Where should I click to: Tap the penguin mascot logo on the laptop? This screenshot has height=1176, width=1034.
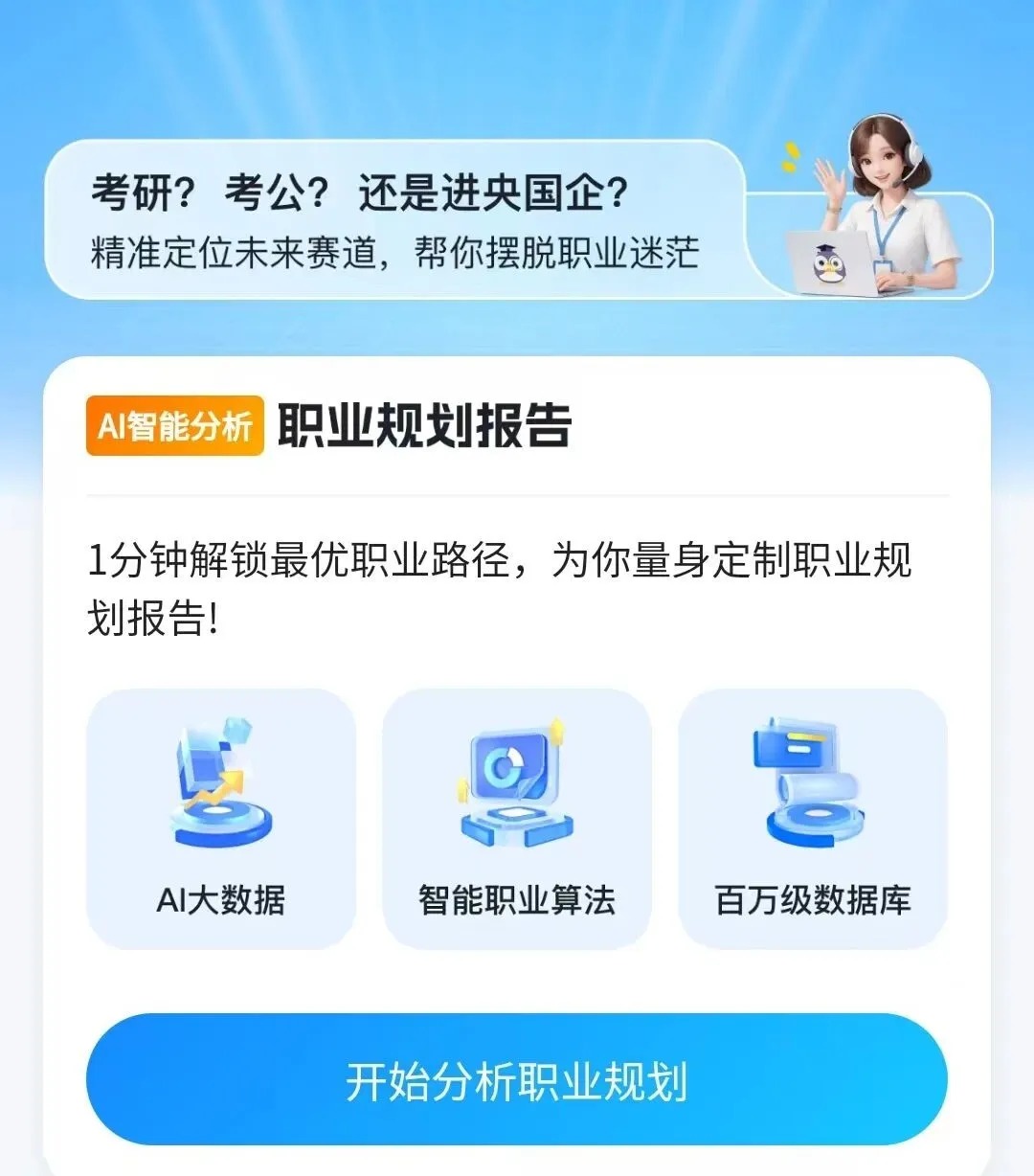coord(831,261)
